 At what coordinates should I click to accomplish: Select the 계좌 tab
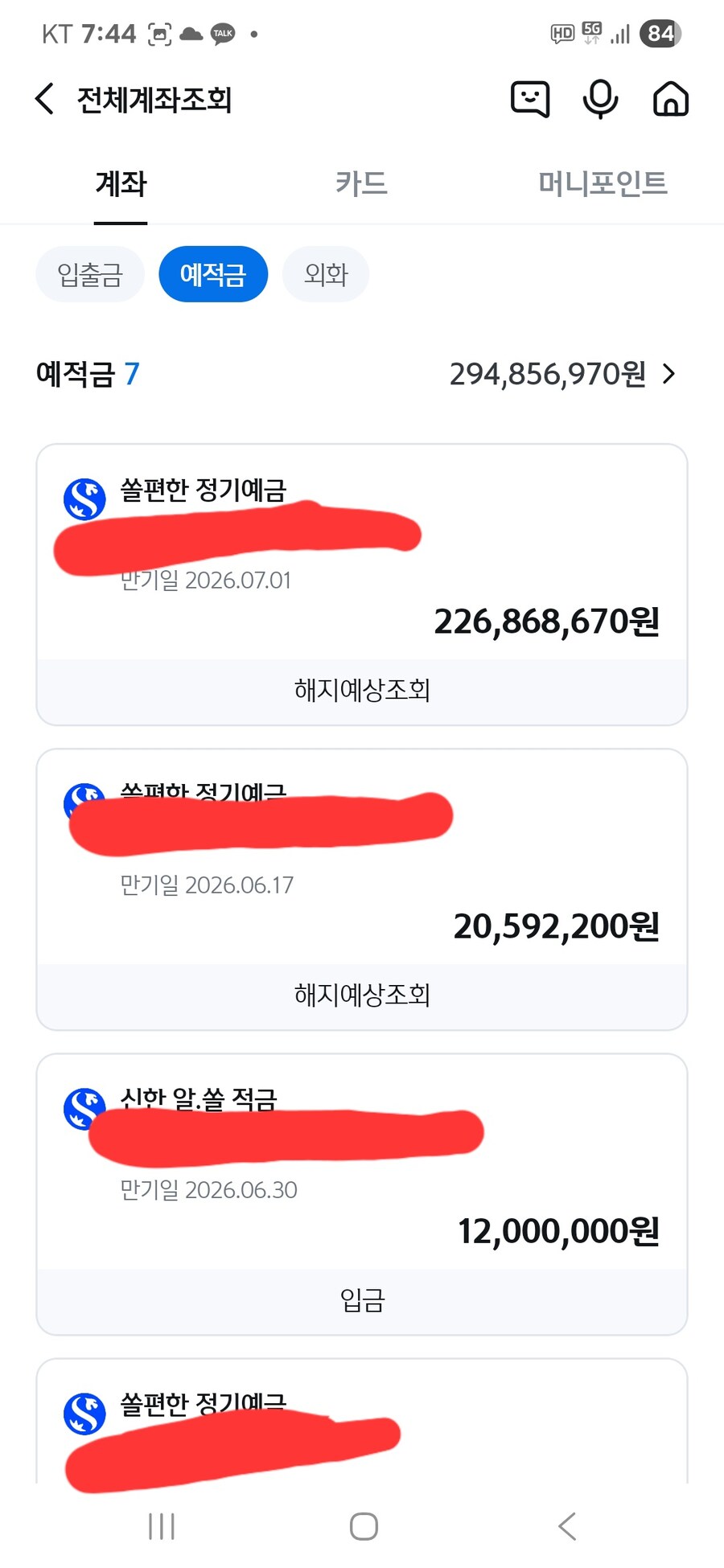coord(121,183)
